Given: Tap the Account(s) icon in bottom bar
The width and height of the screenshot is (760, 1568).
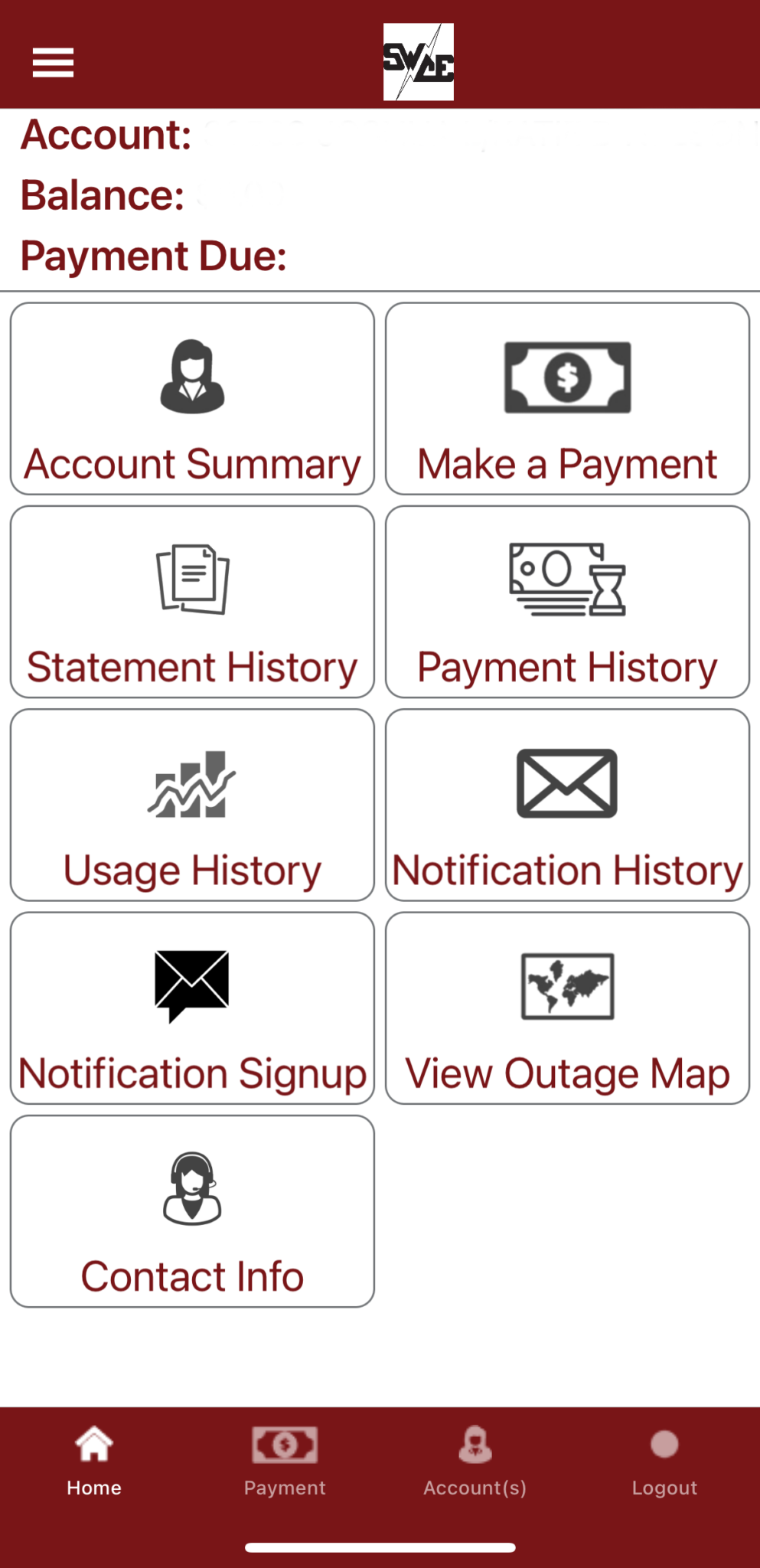Looking at the screenshot, I should [x=475, y=1442].
